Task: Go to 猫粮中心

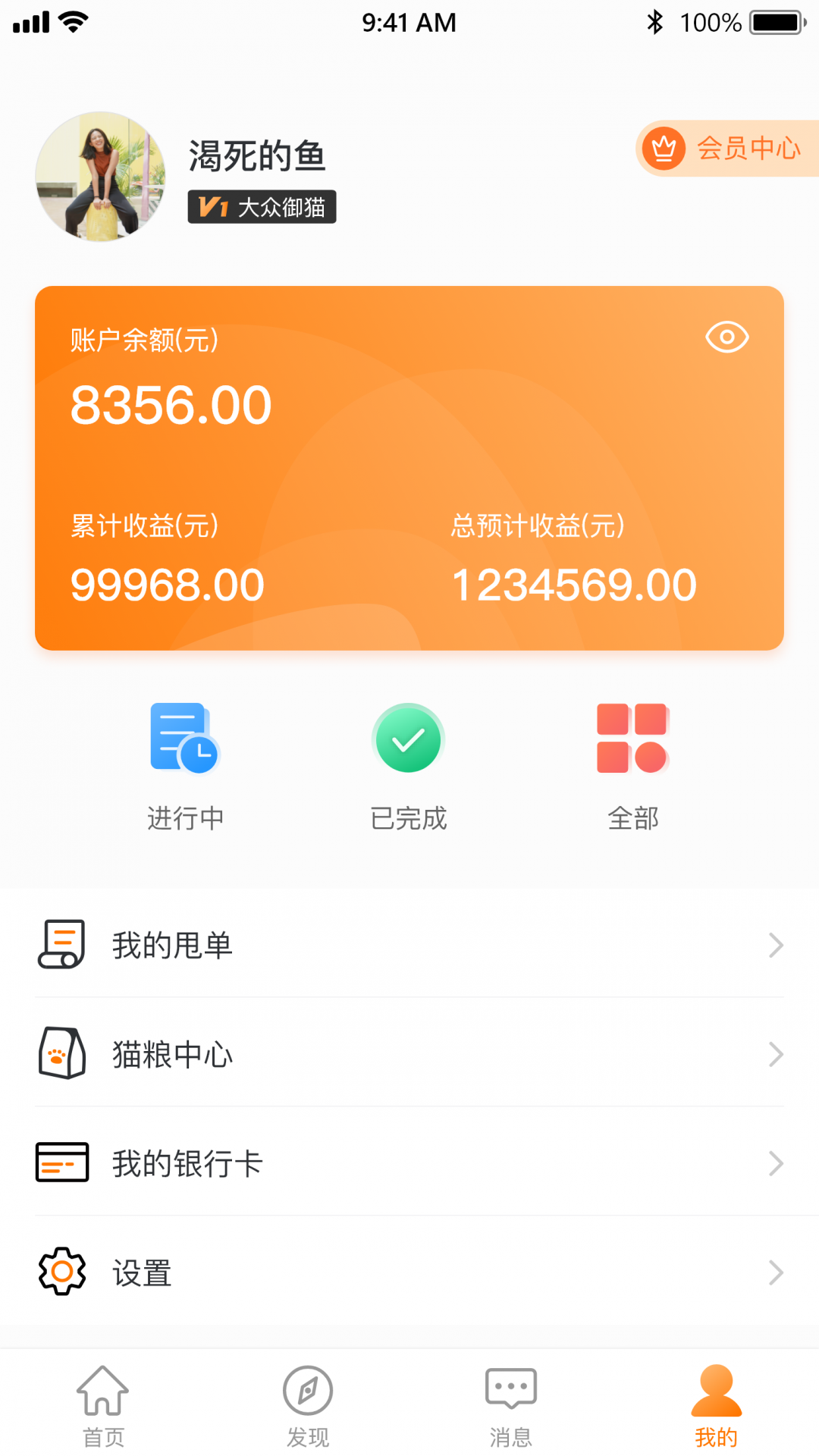Action: click(x=409, y=1054)
